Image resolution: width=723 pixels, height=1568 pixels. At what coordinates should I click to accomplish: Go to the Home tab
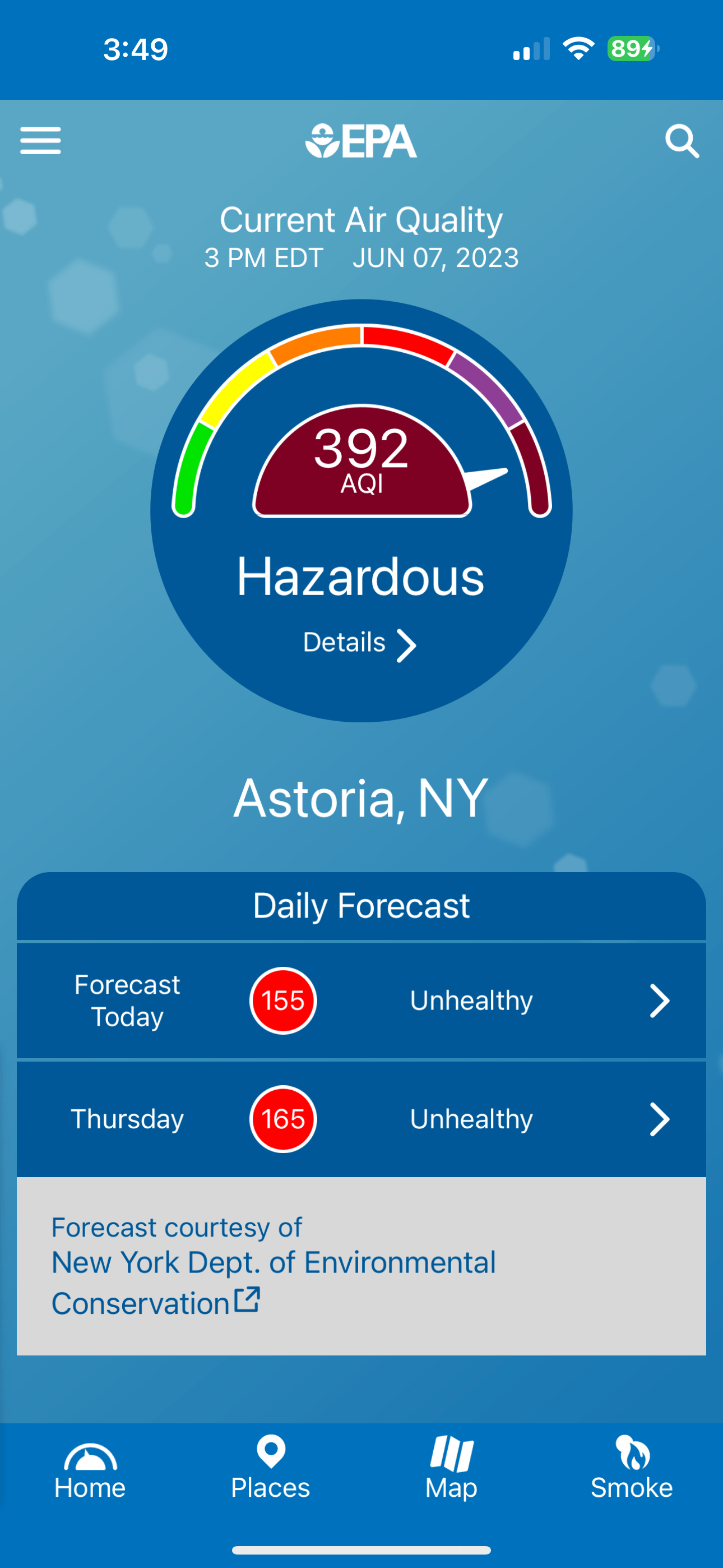(90, 1471)
